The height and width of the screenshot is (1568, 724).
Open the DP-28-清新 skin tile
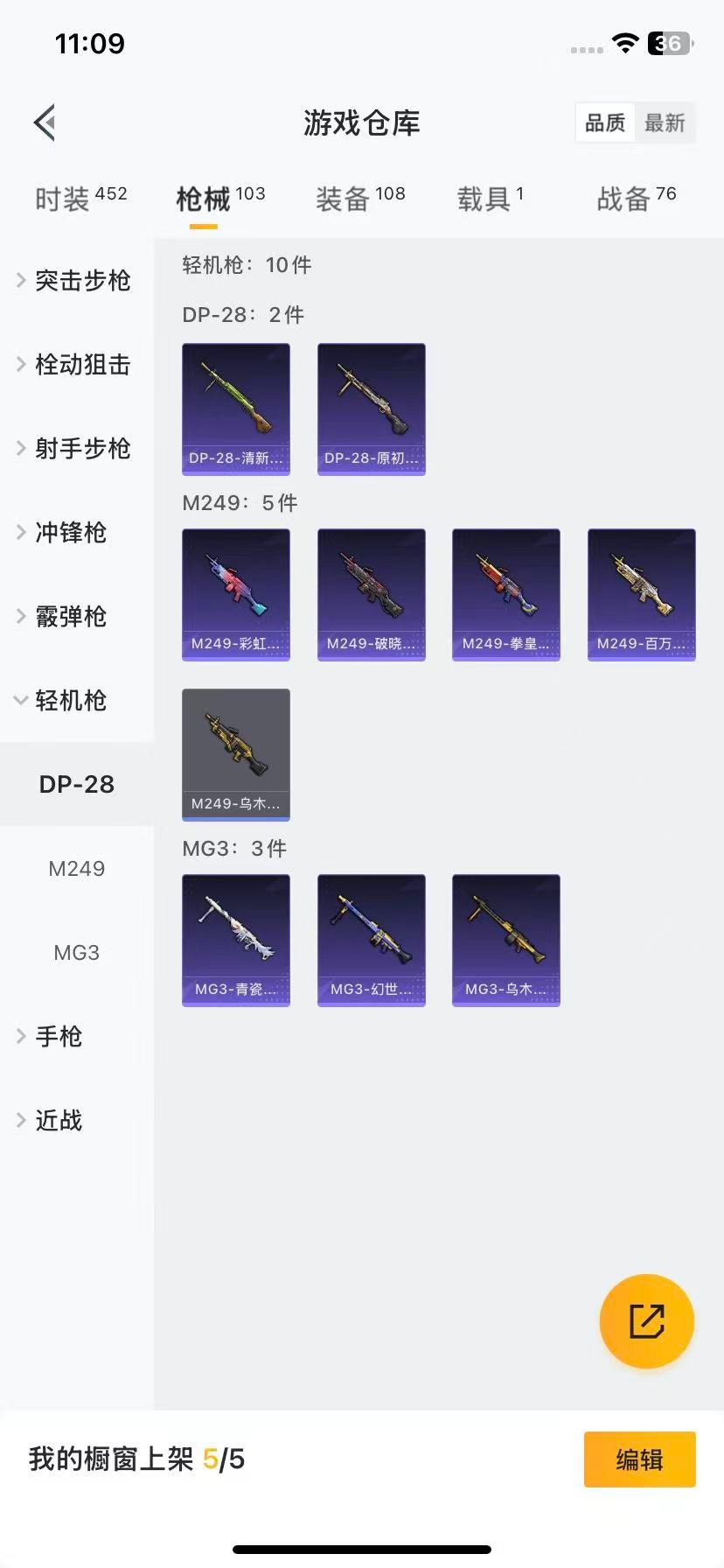click(x=236, y=409)
